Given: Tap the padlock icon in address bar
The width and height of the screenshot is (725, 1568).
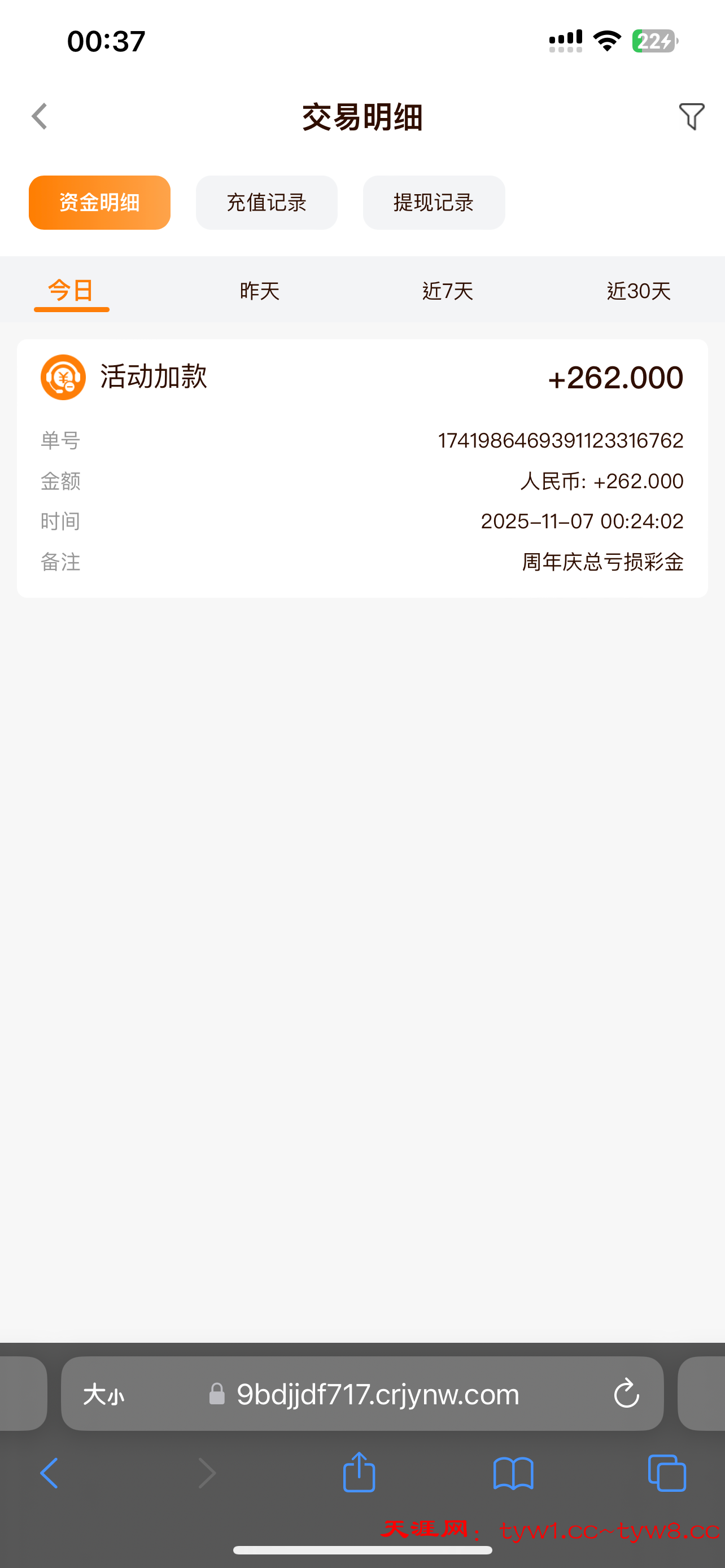Looking at the screenshot, I should pyautogui.click(x=217, y=1395).
